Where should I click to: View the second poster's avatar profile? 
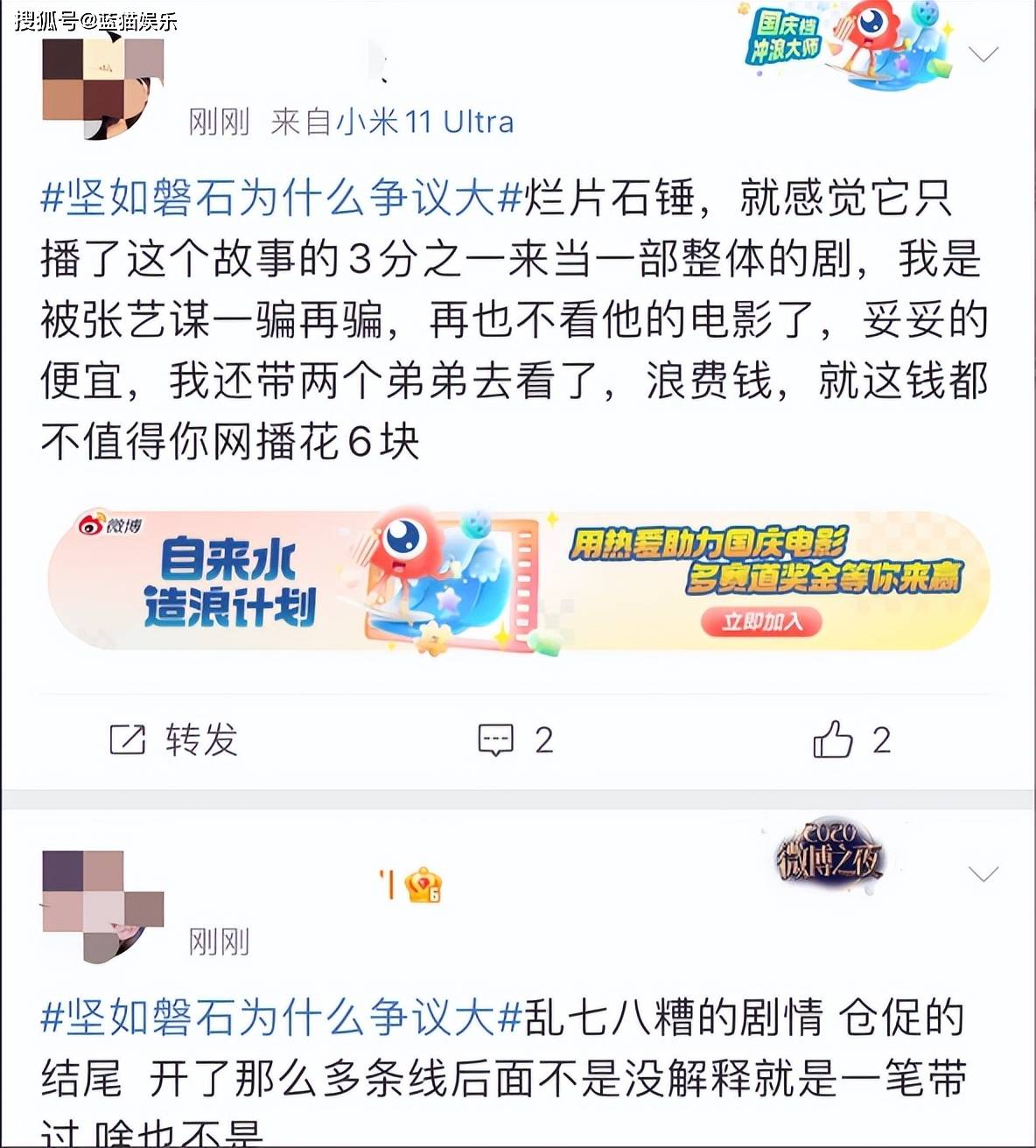tap(101, 906)
